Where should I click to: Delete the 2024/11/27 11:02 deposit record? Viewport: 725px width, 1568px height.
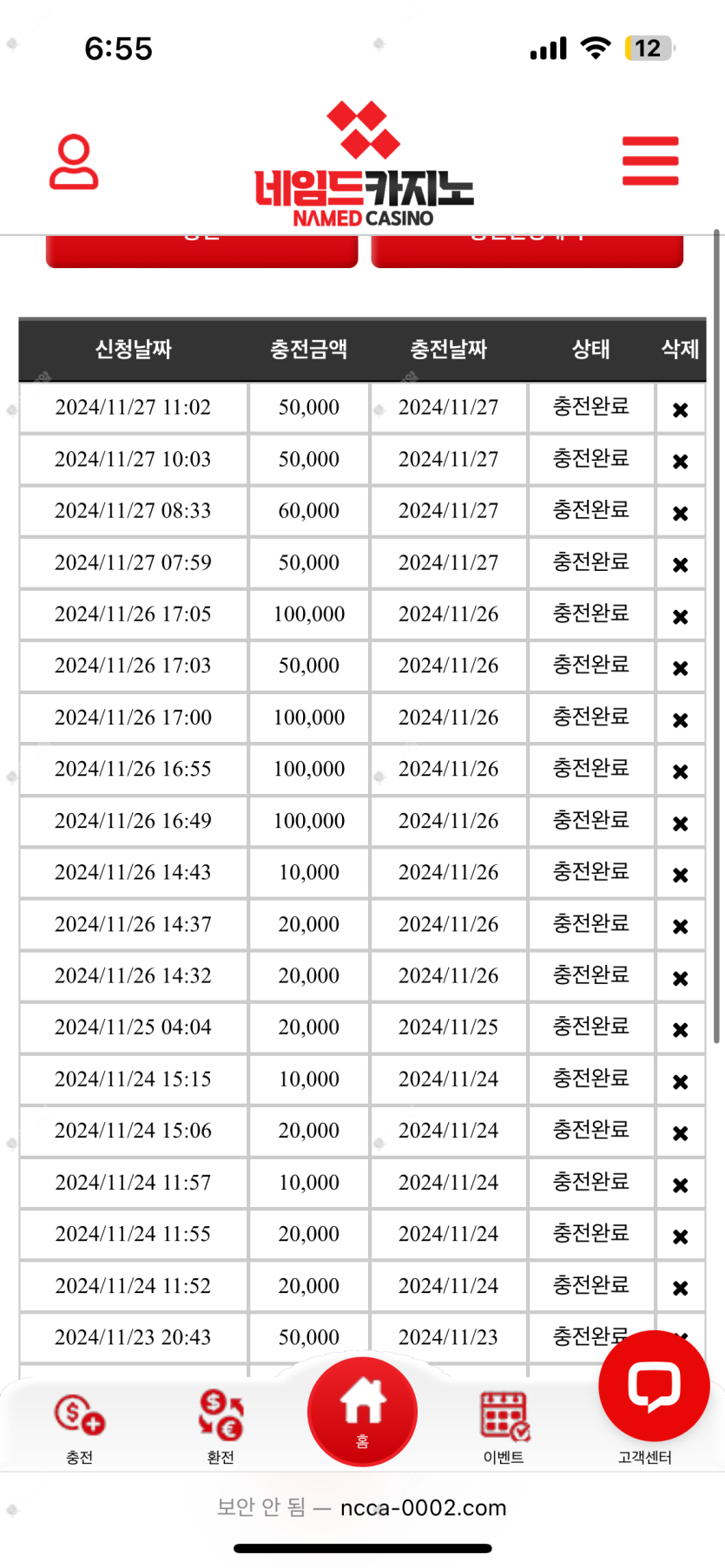coord(681,410)
